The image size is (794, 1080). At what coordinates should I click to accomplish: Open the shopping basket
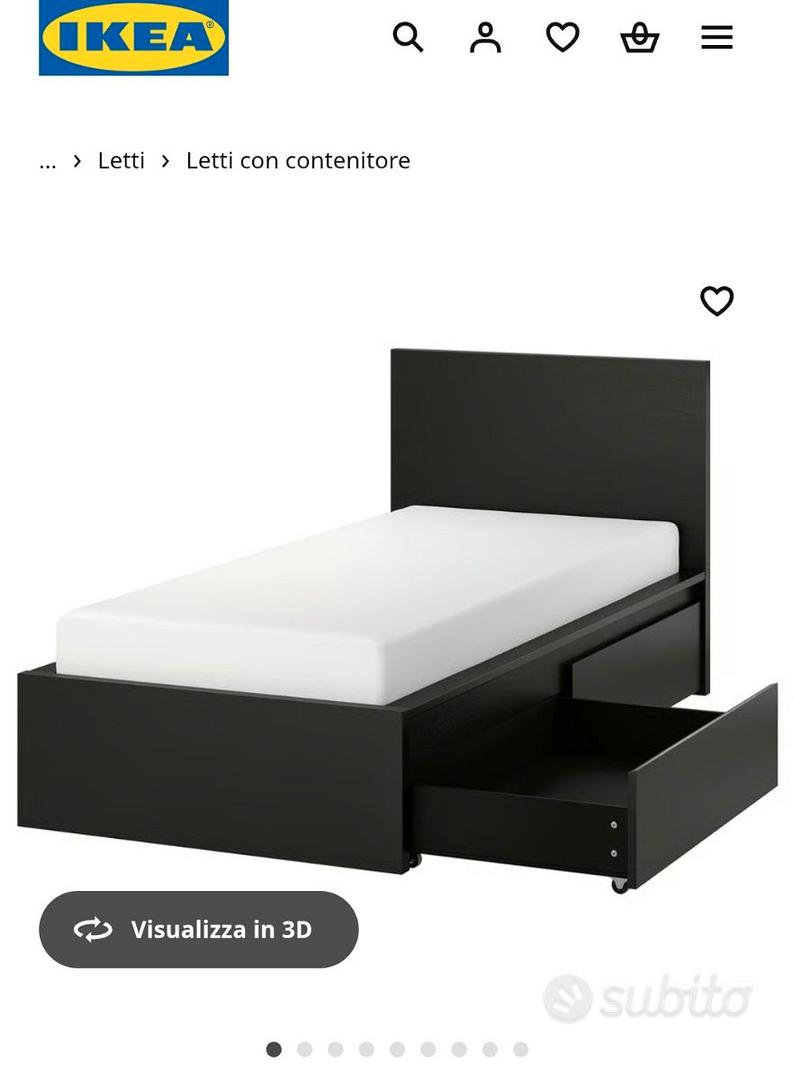point(639,38)
